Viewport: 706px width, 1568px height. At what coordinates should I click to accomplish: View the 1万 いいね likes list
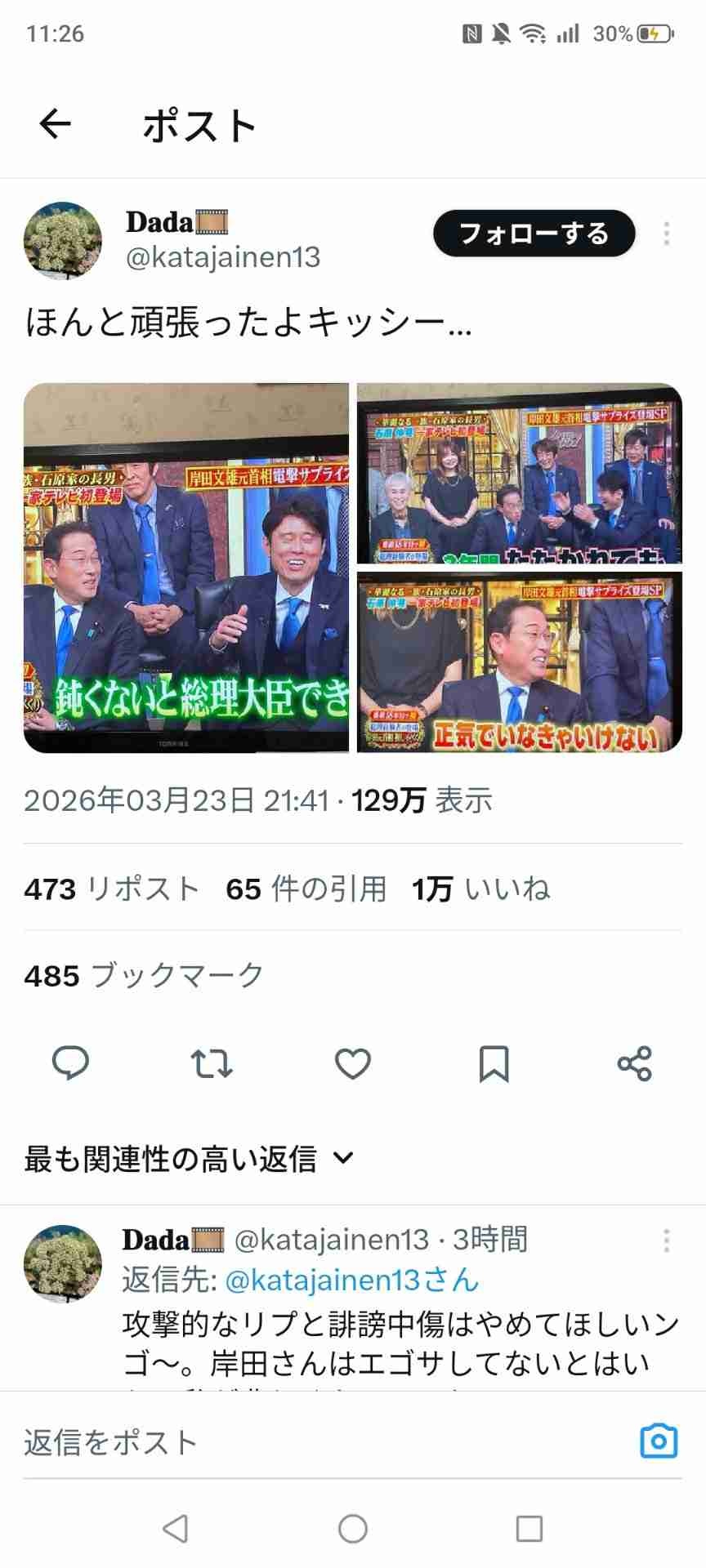(480, 889)
